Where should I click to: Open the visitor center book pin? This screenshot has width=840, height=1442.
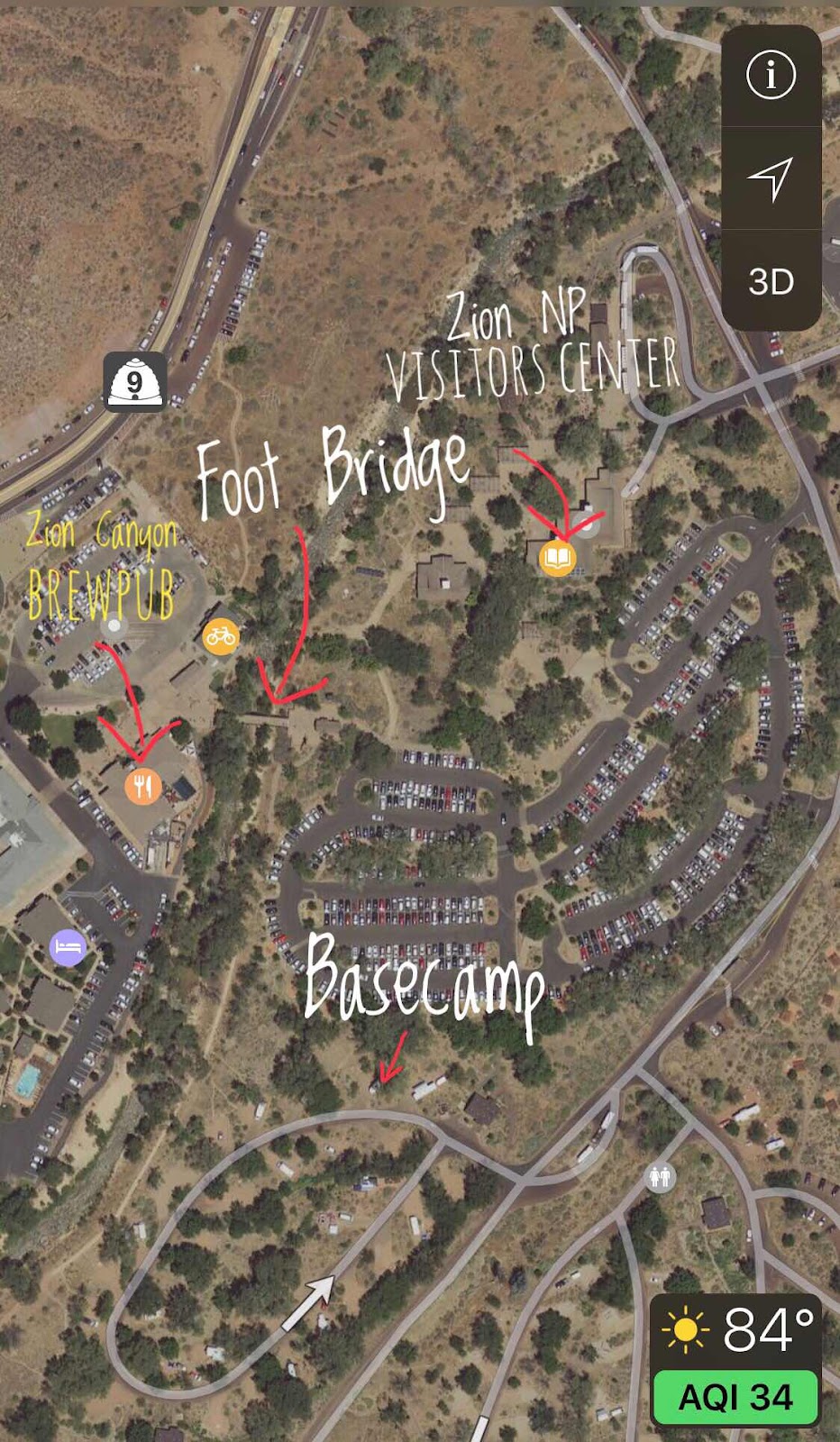(x=557, y=558)
